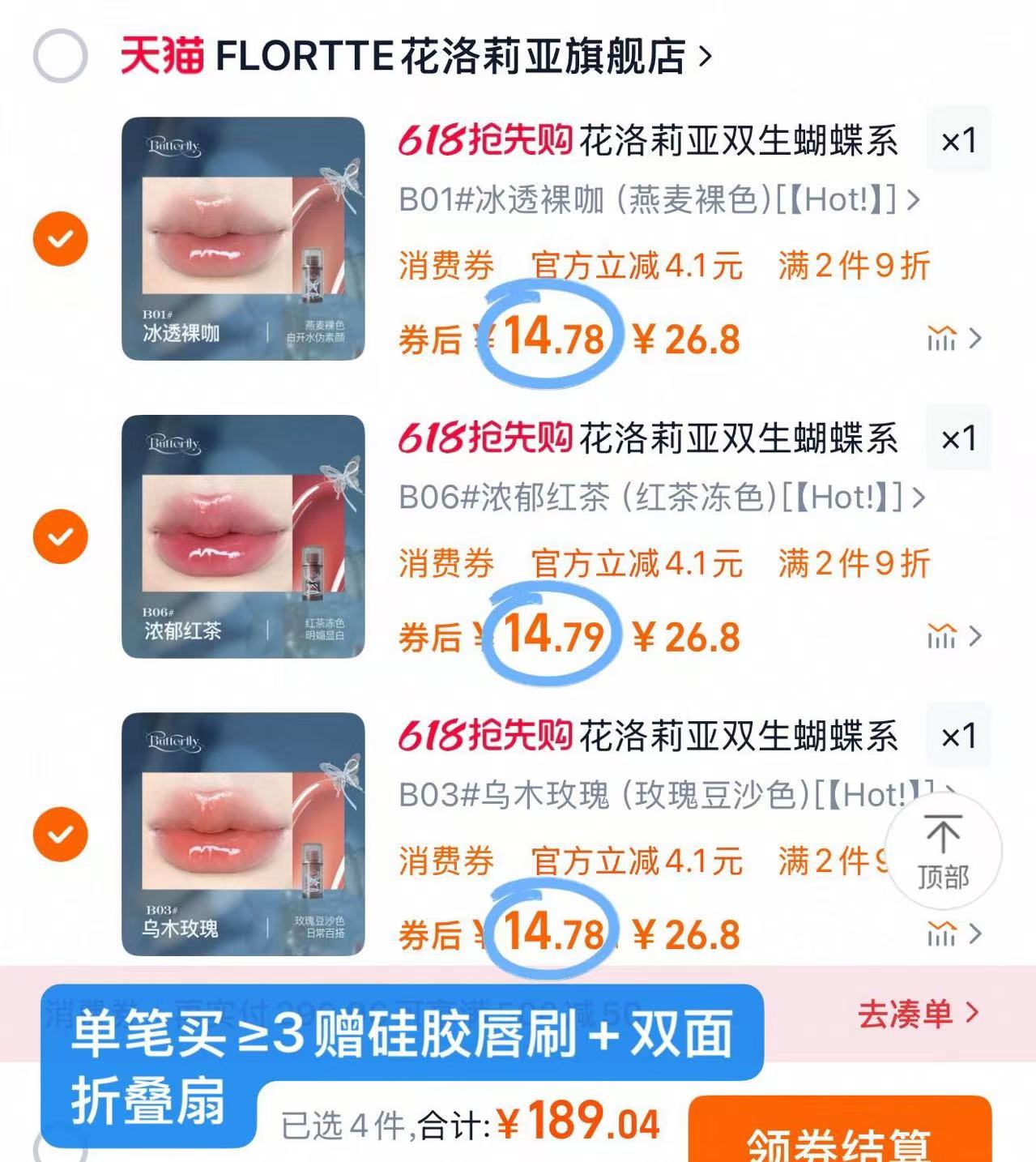Adjust the ×1 quantity of B03#乌木玫瑰

[958, 736]
